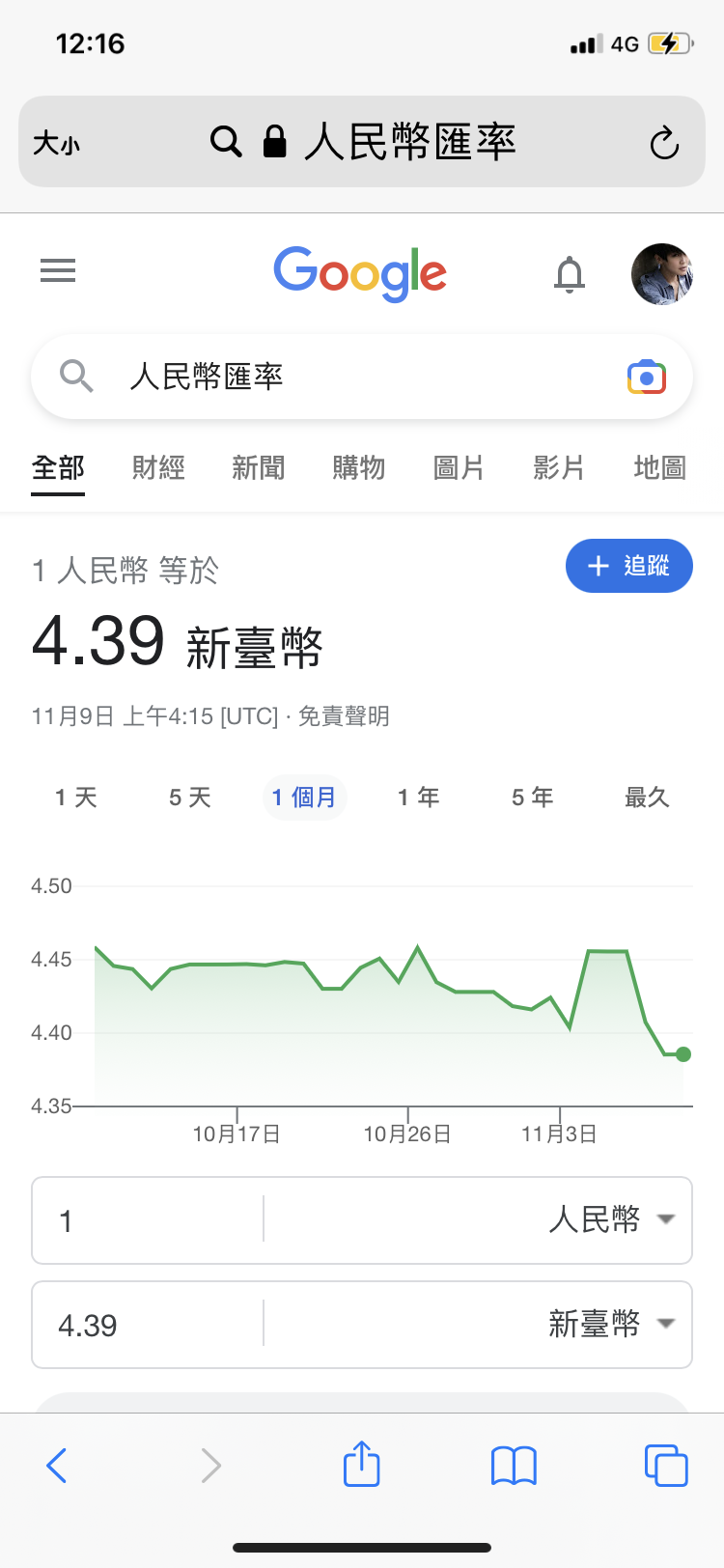
Task: Expand the 人民幣 currency dropdown
Action: pos(610,1219)
